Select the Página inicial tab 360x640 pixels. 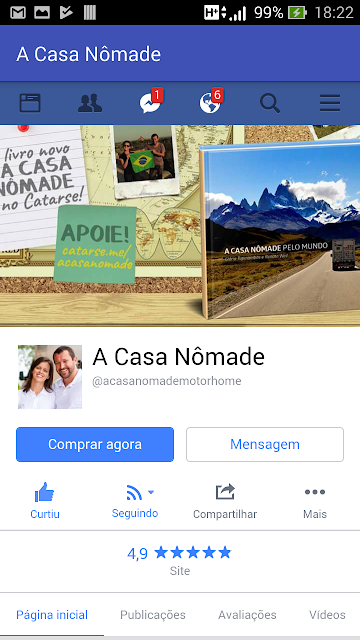click(52, 615)
